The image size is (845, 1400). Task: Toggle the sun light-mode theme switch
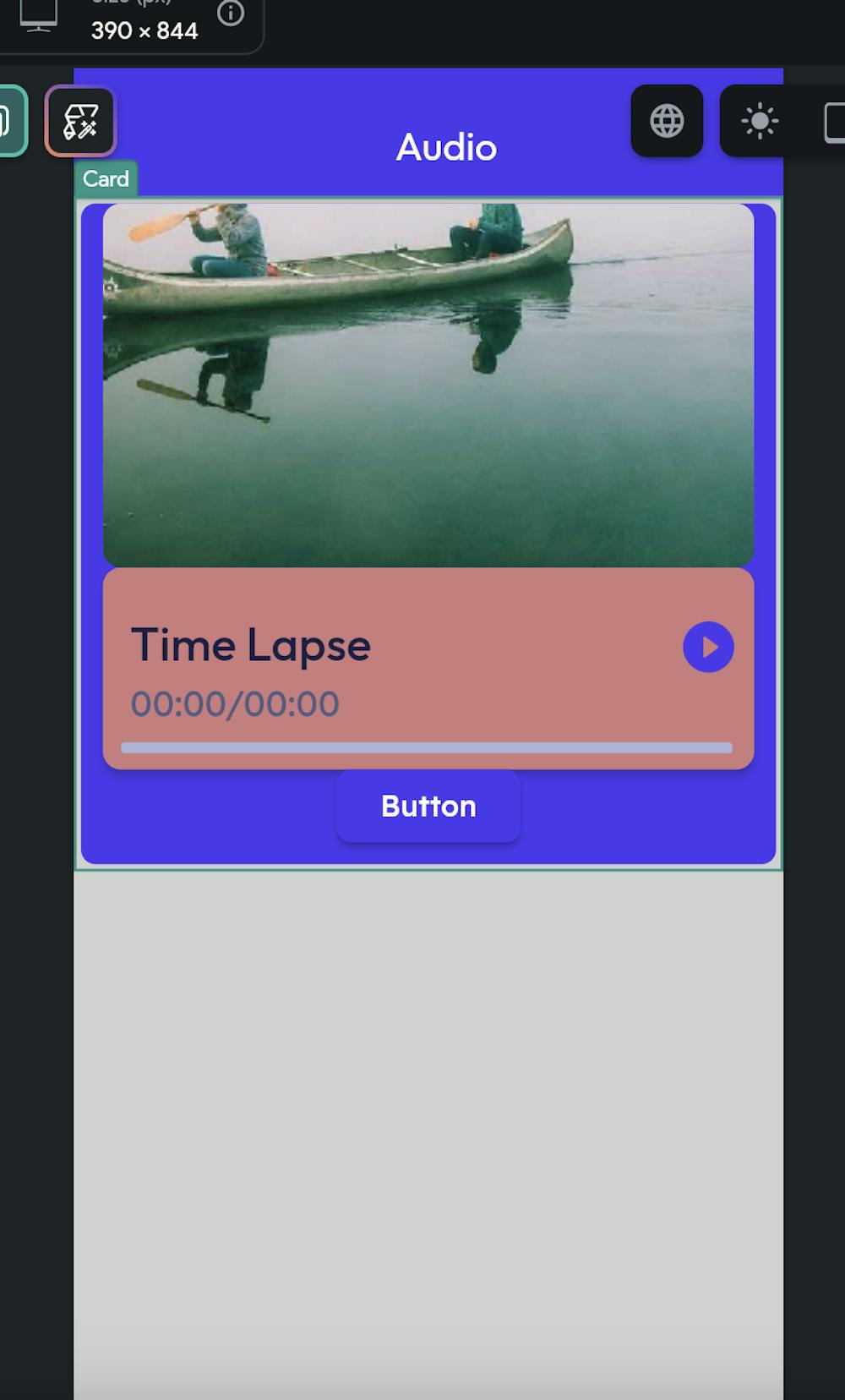tap(759, 121)
